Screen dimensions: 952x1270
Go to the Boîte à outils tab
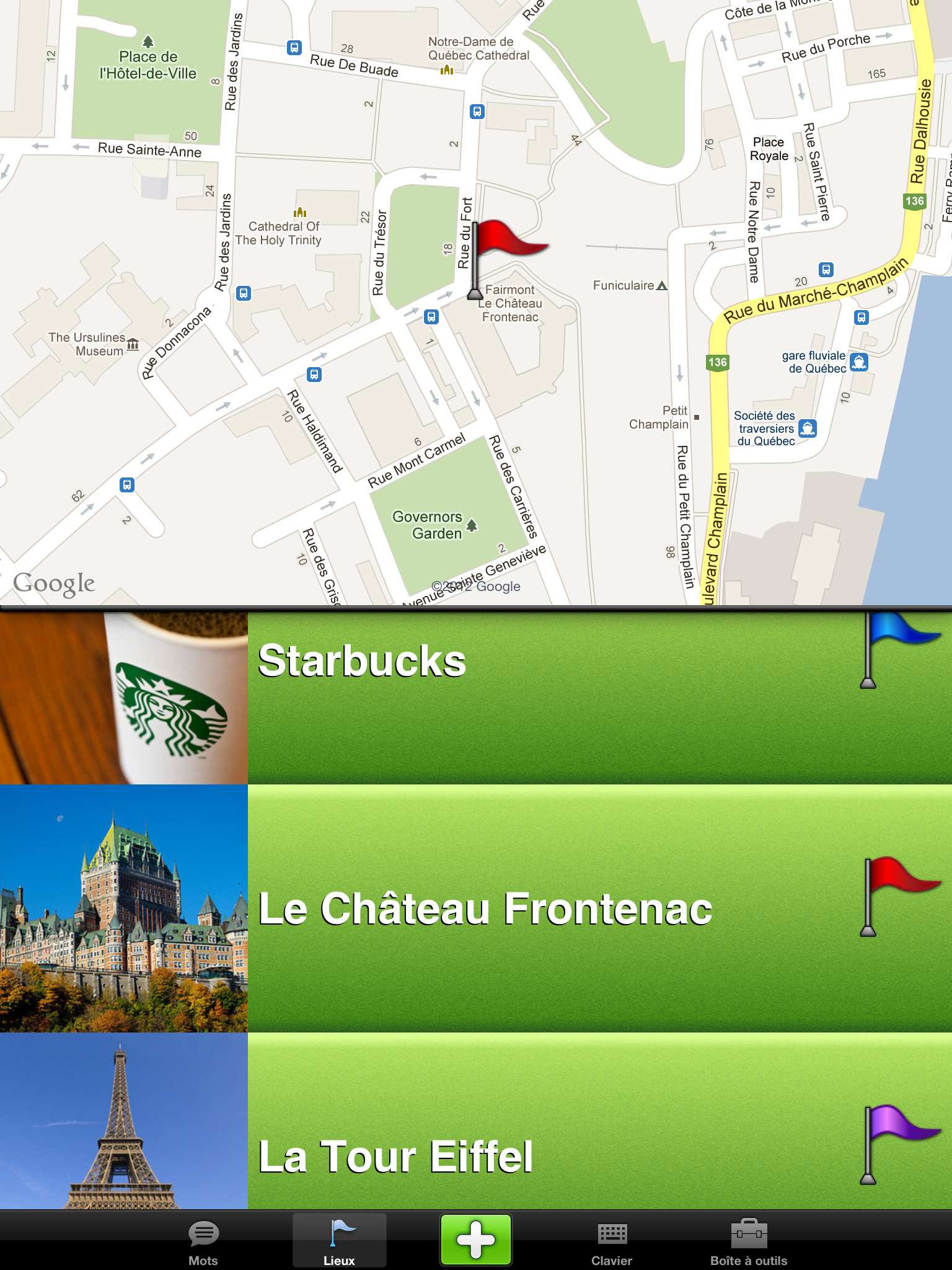tap(749, 1241)
